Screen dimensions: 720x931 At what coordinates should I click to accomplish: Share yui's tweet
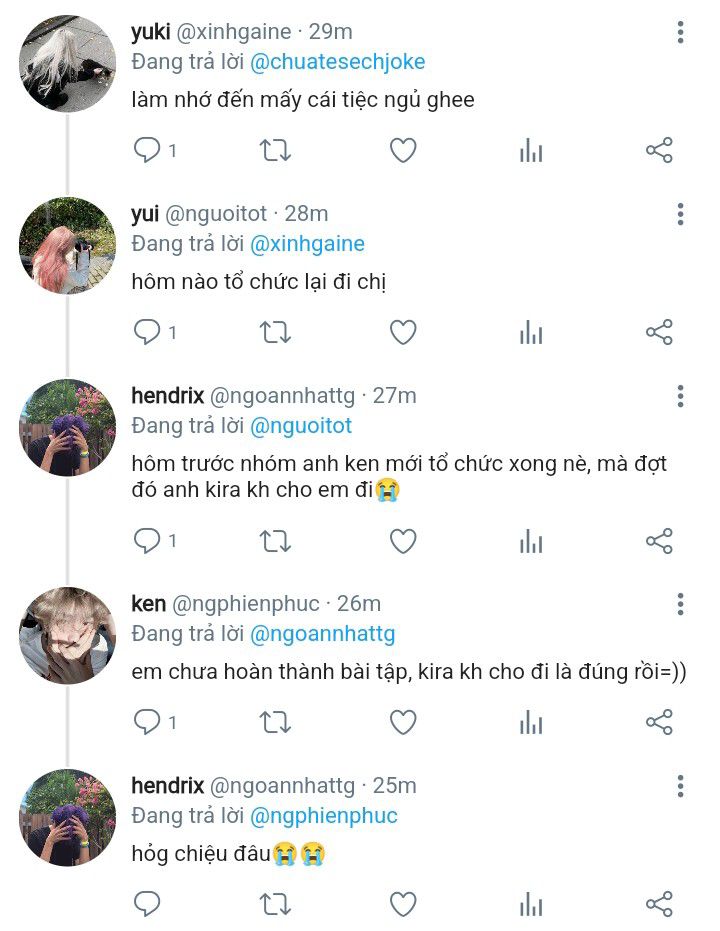[x=659, y=332]
